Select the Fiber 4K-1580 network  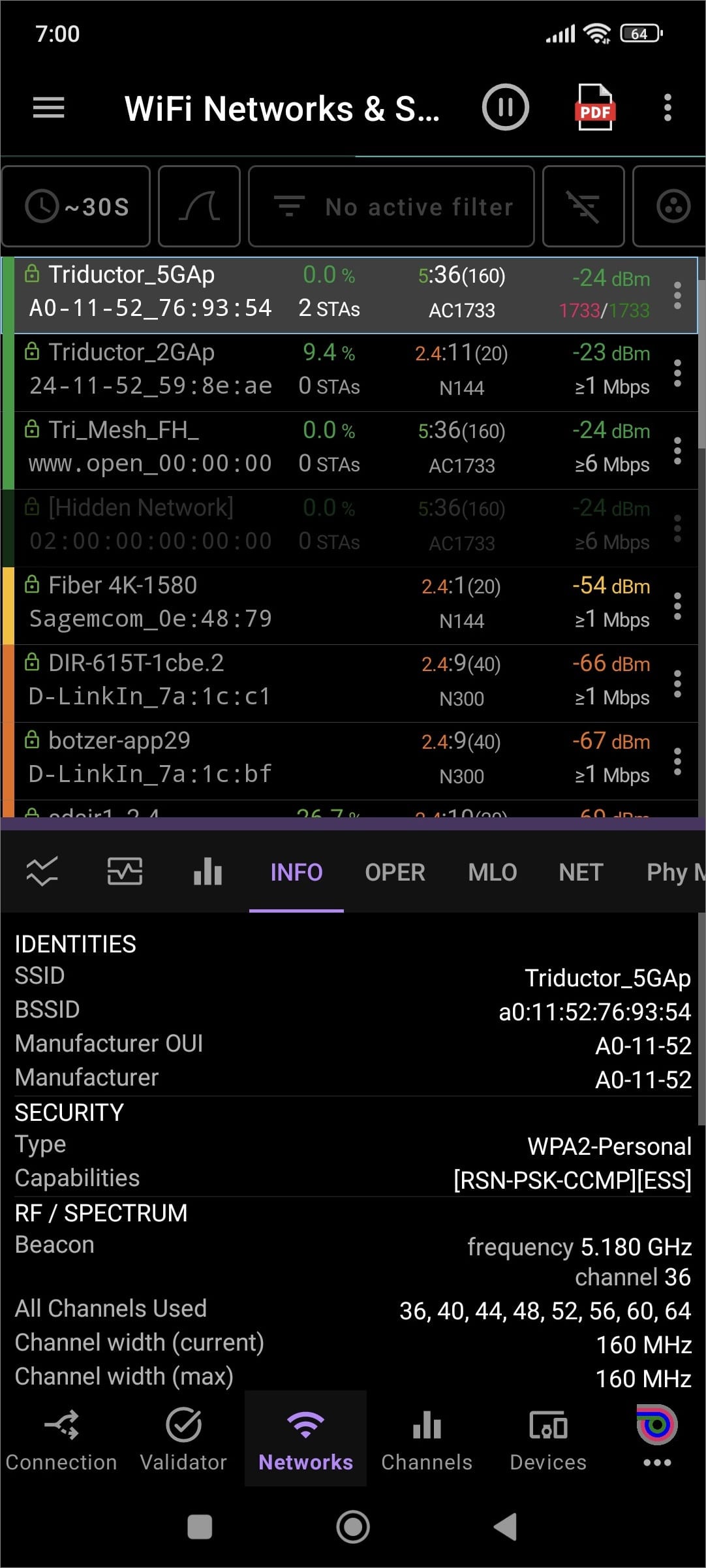click(x=350, y=606)
